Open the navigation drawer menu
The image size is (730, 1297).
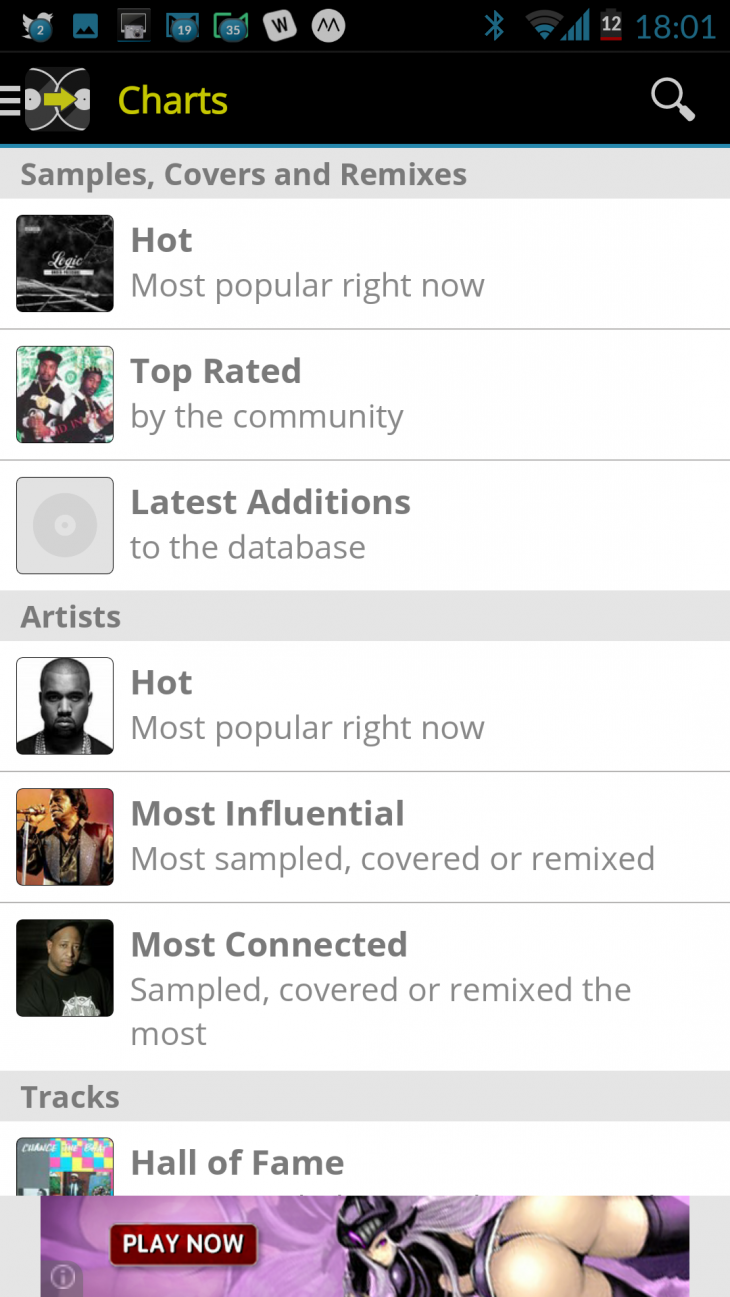click(12, 100)
